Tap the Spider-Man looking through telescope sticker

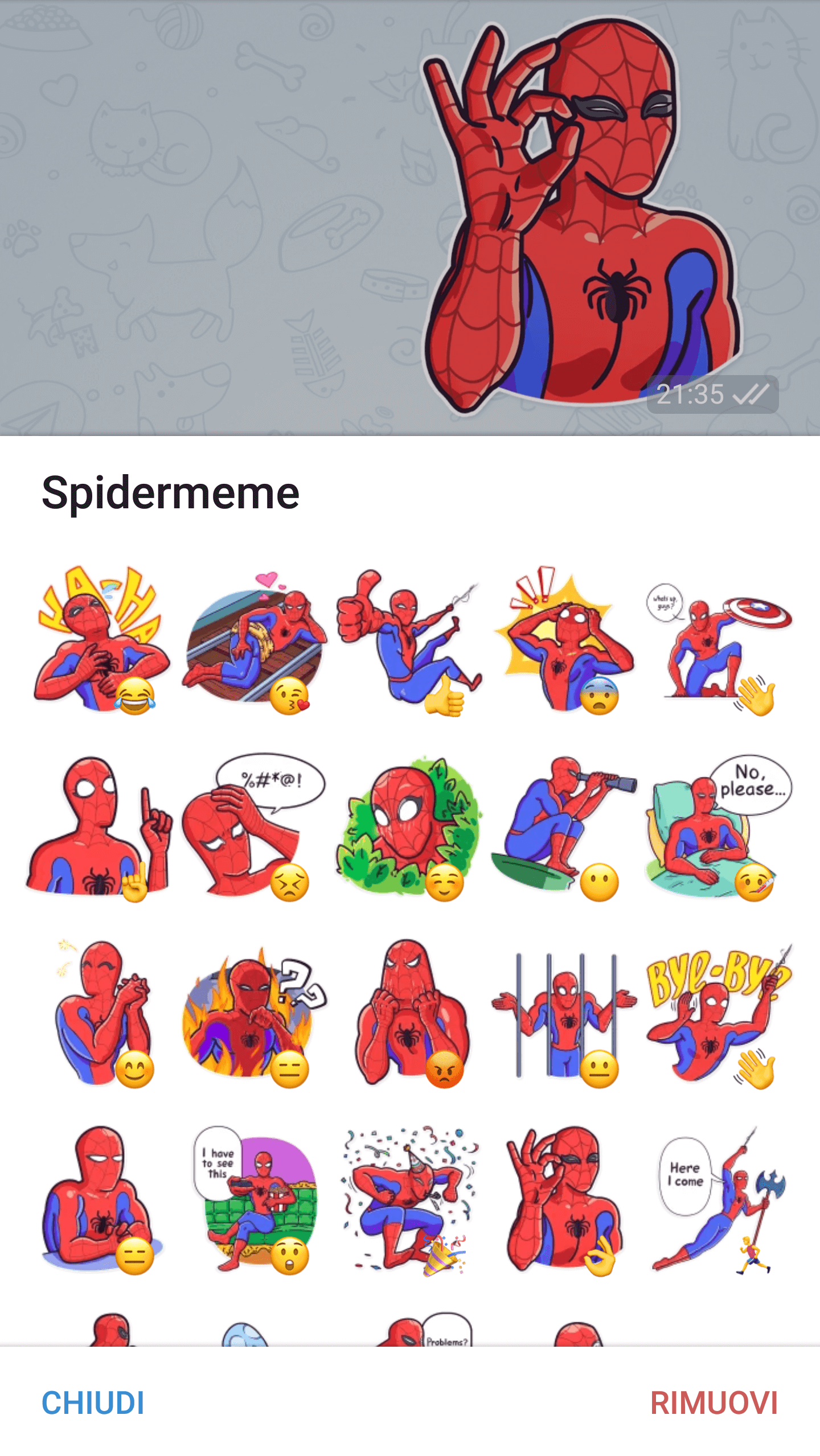coord(564,826)
